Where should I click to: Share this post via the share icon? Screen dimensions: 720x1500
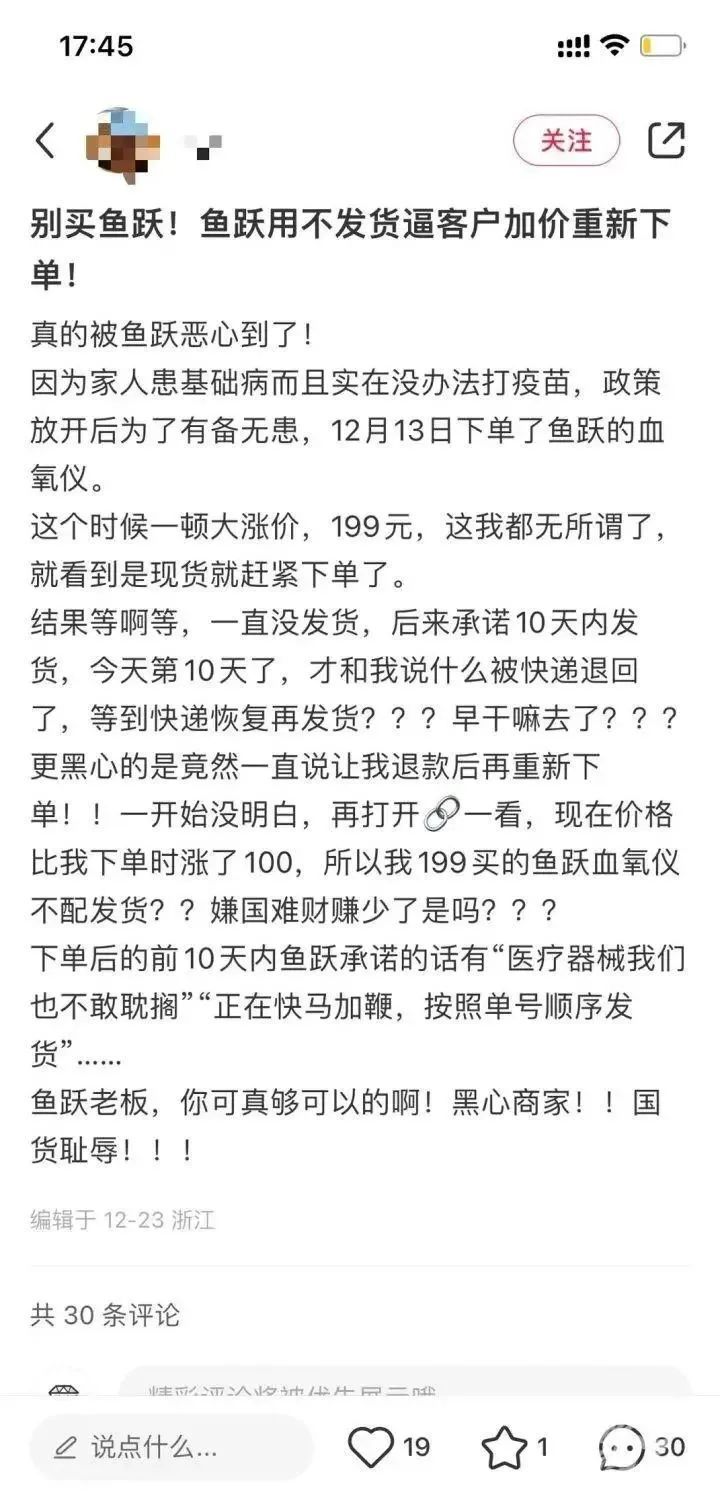pyautogui.click(x=666, y=140)
